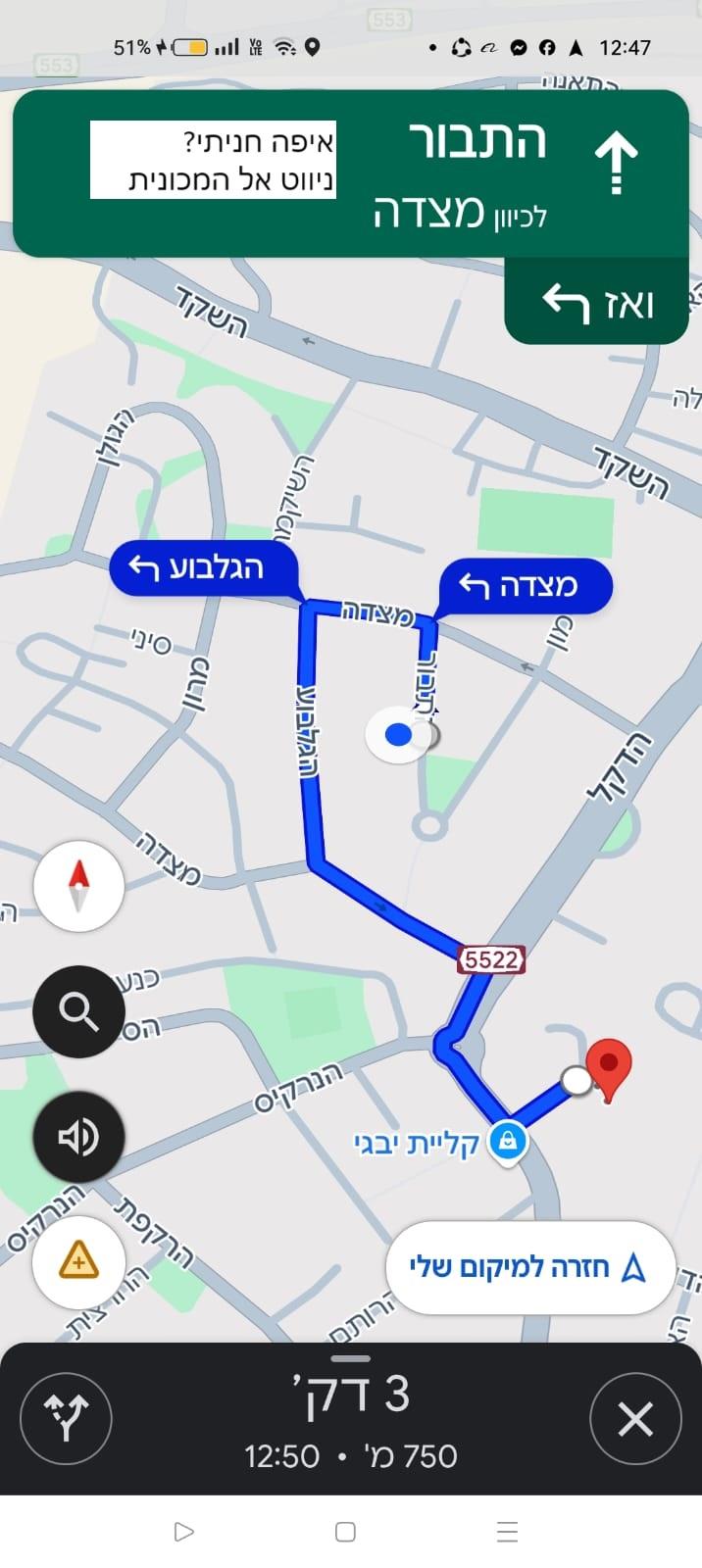
Task: Open search along the route
Action: click(x=78, y=1011)
